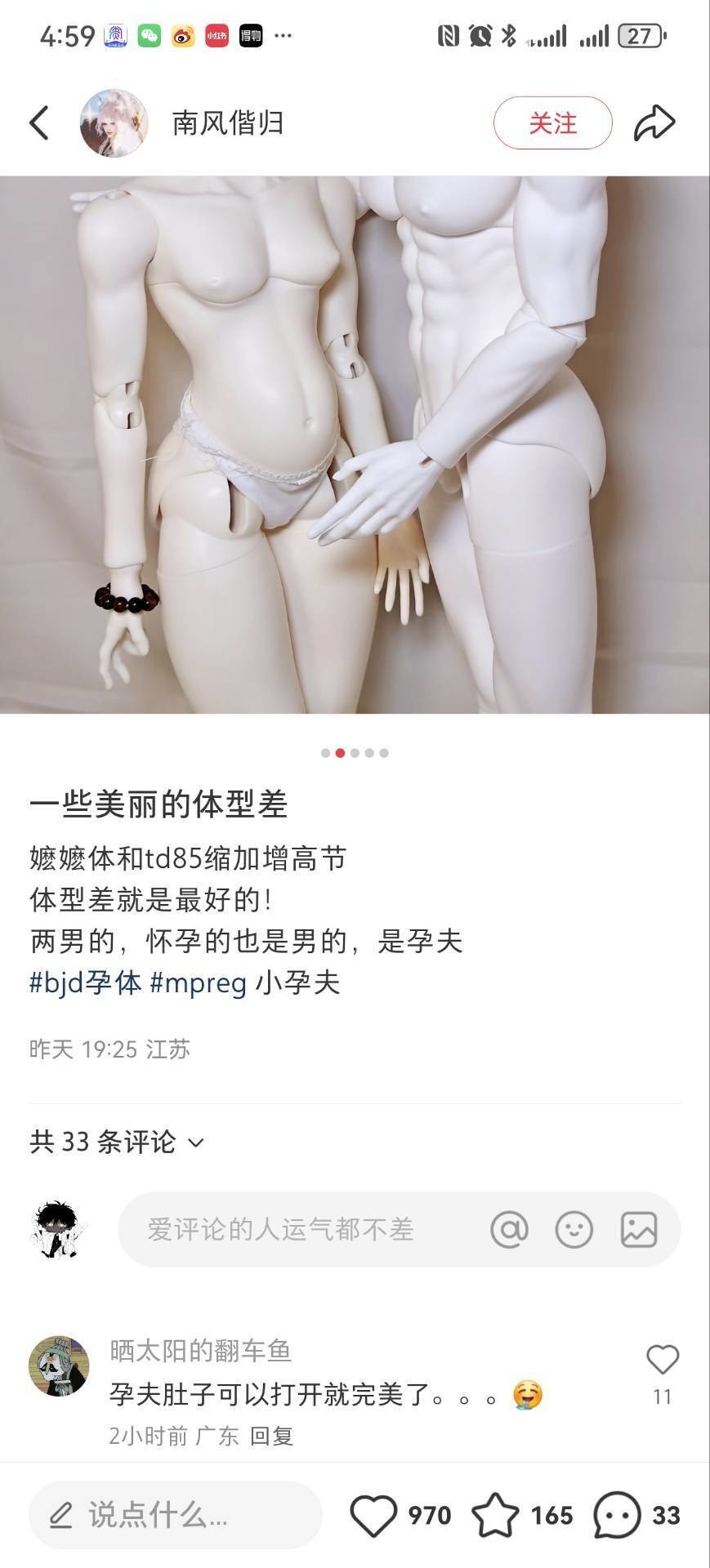Like 晒太阳的翻车鱼's comment
The width and height of the screenshot is (710, 1568).
tap(663, 1361)
